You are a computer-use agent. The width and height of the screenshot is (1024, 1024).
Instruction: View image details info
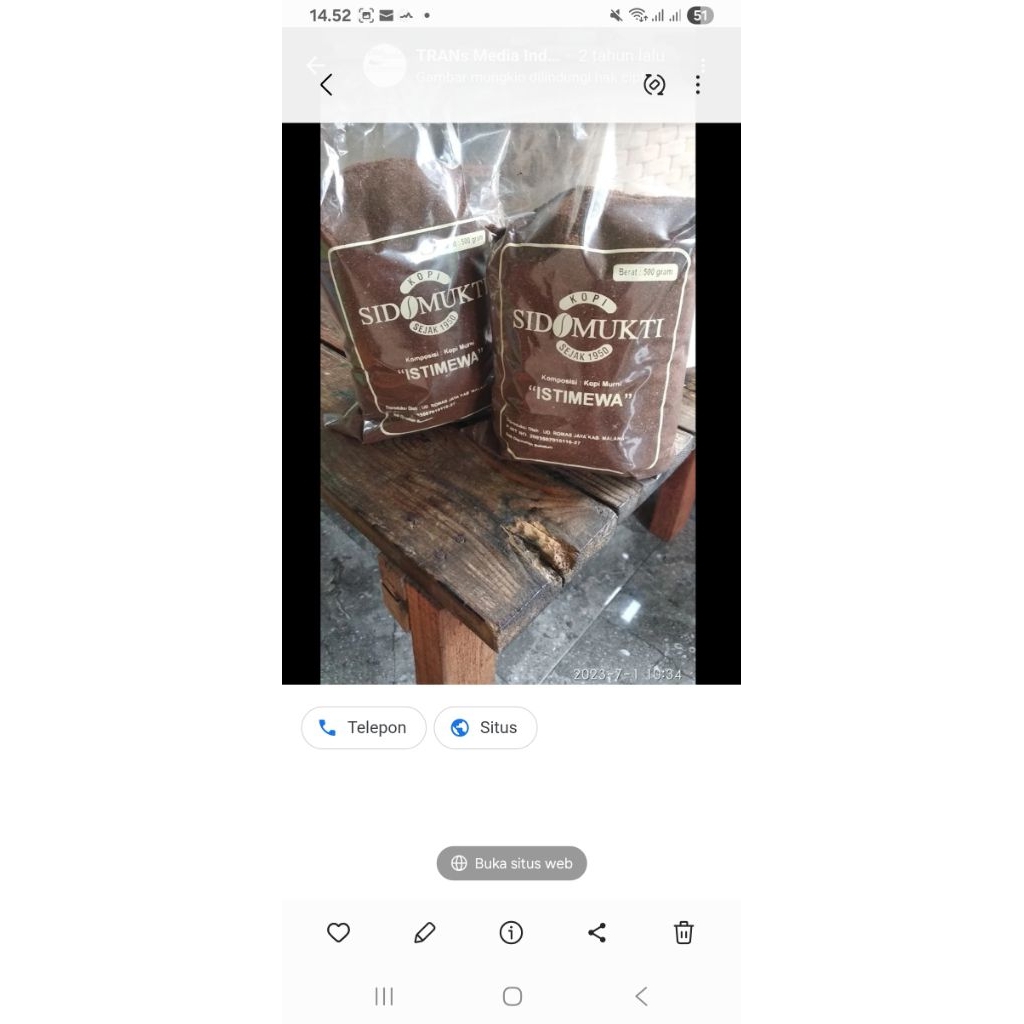click(511, 933)
